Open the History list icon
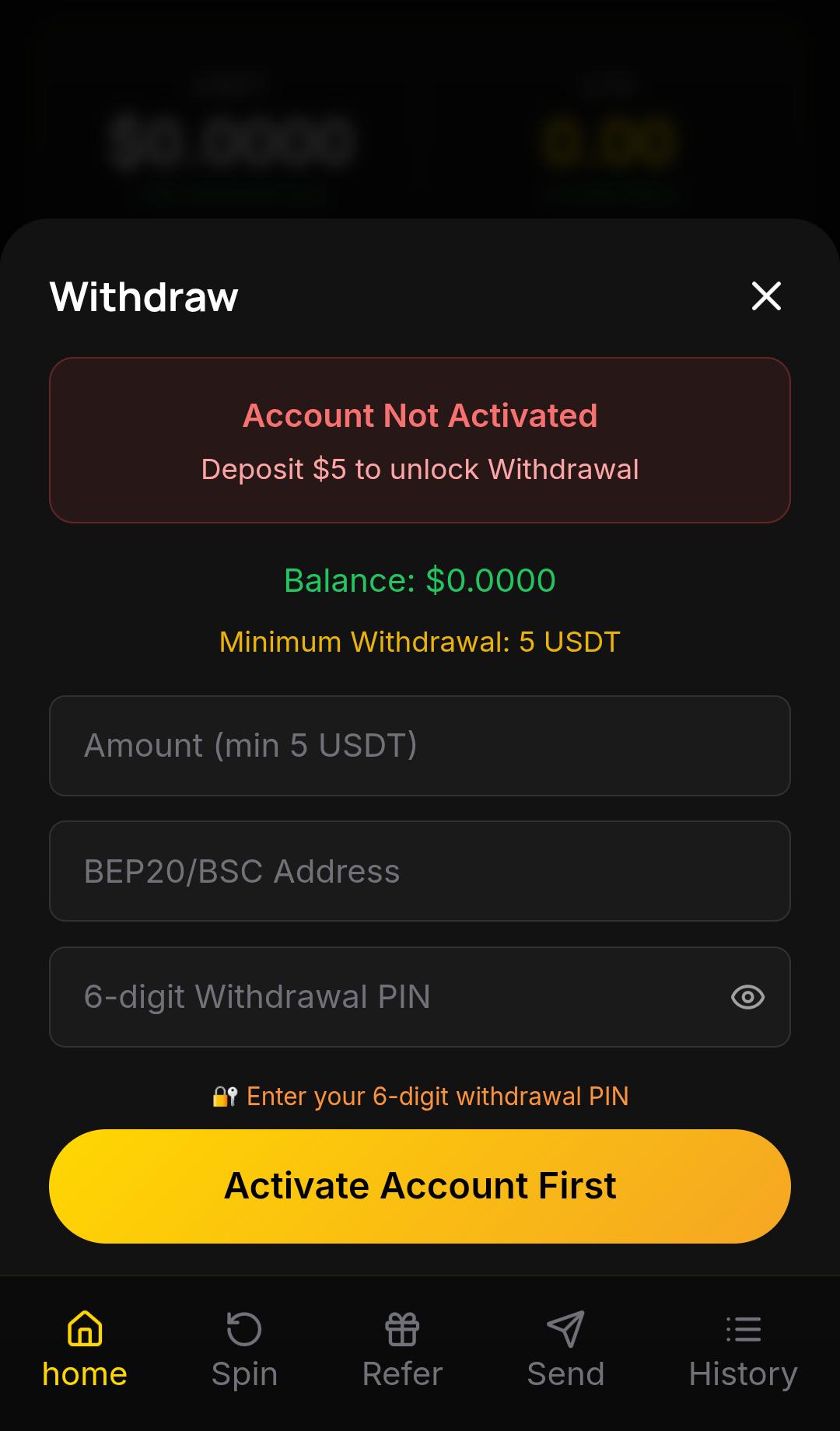This screenshot has height=1431, width=840. click(741, 1328)
